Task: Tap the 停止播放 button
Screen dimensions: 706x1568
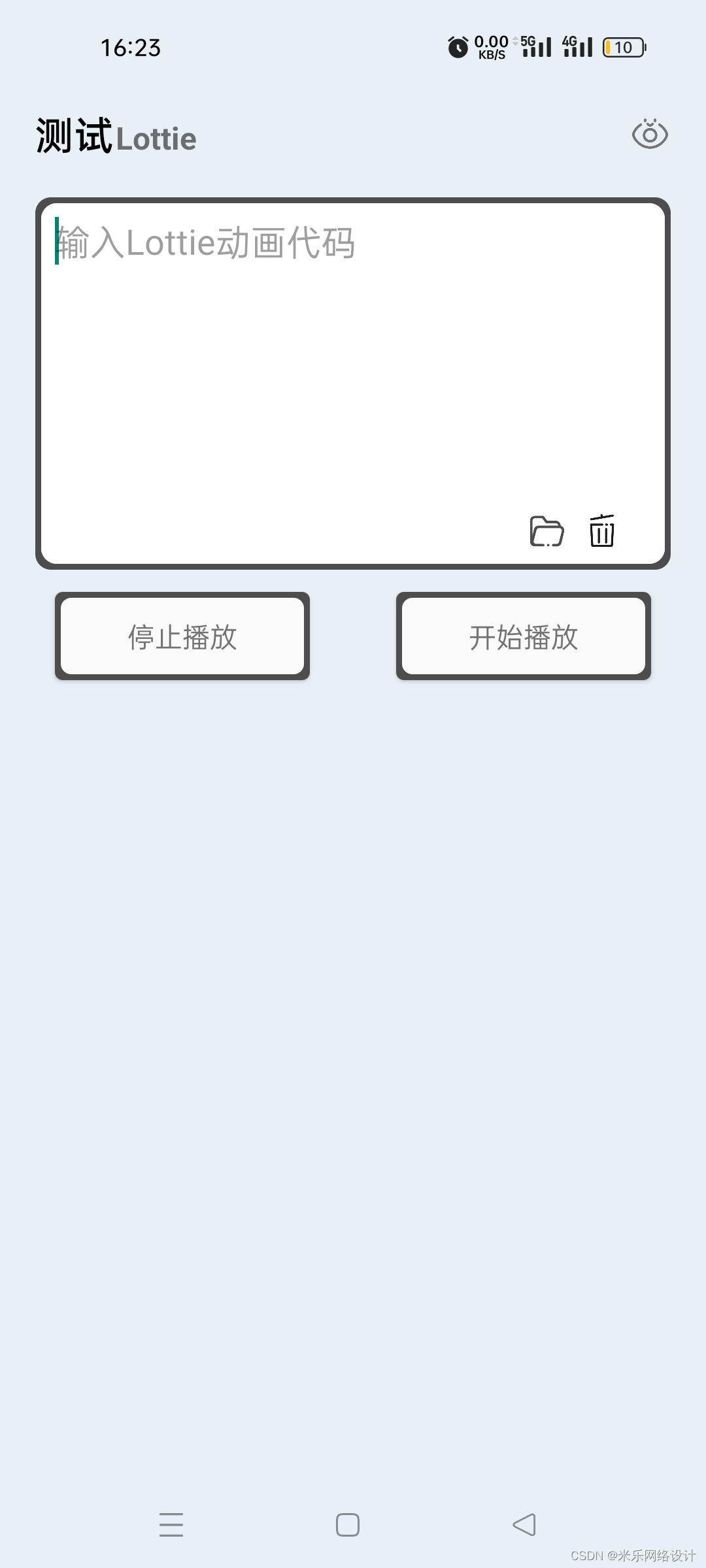Action: (x=182, y=636)
